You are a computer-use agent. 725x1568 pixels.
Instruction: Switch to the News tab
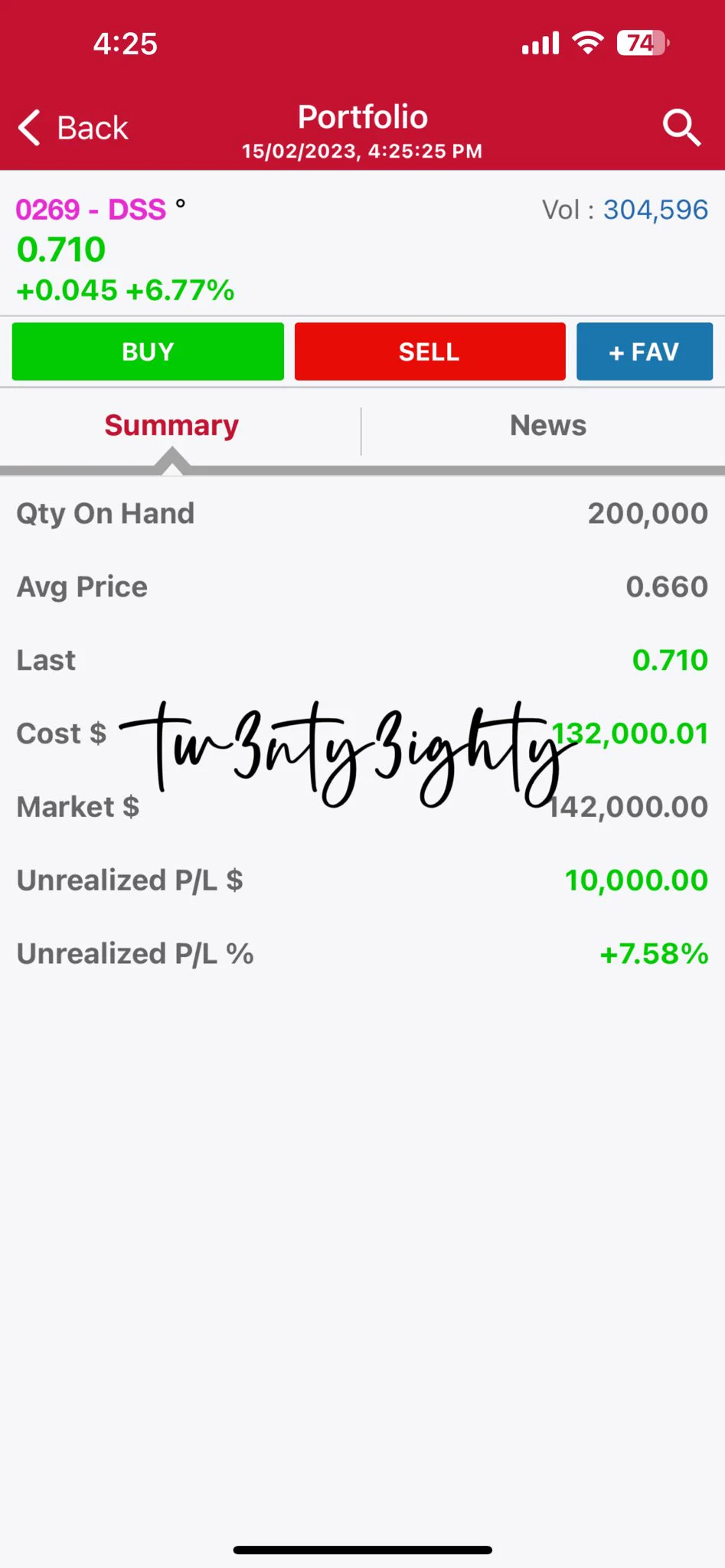pos(548,426)
